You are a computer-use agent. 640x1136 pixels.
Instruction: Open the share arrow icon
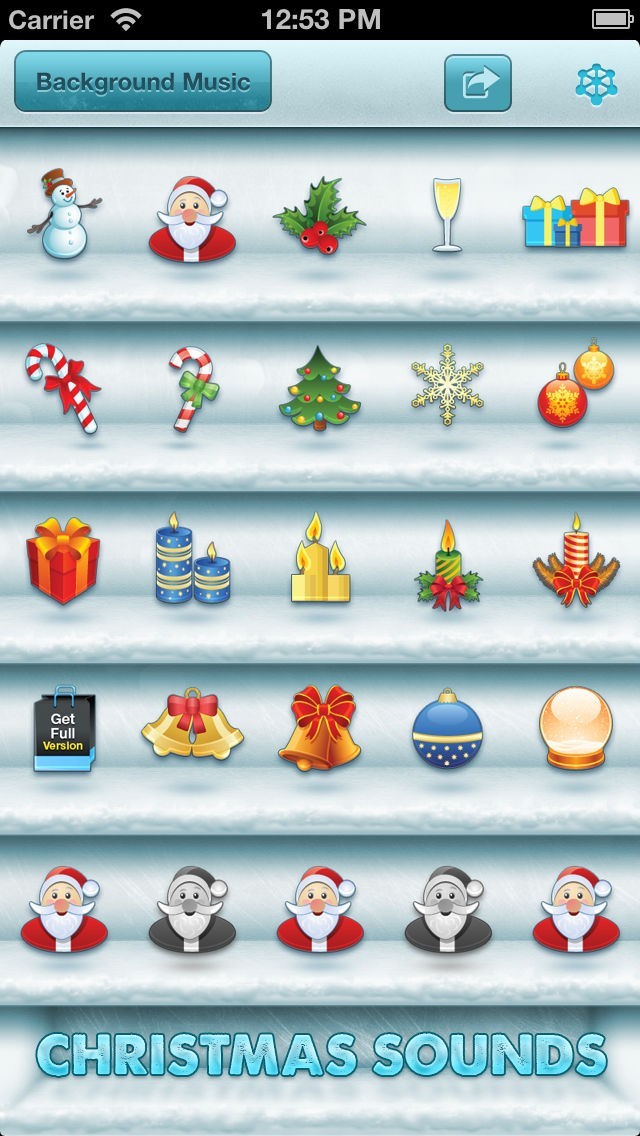pyautogui.click(x=477, y=83)
